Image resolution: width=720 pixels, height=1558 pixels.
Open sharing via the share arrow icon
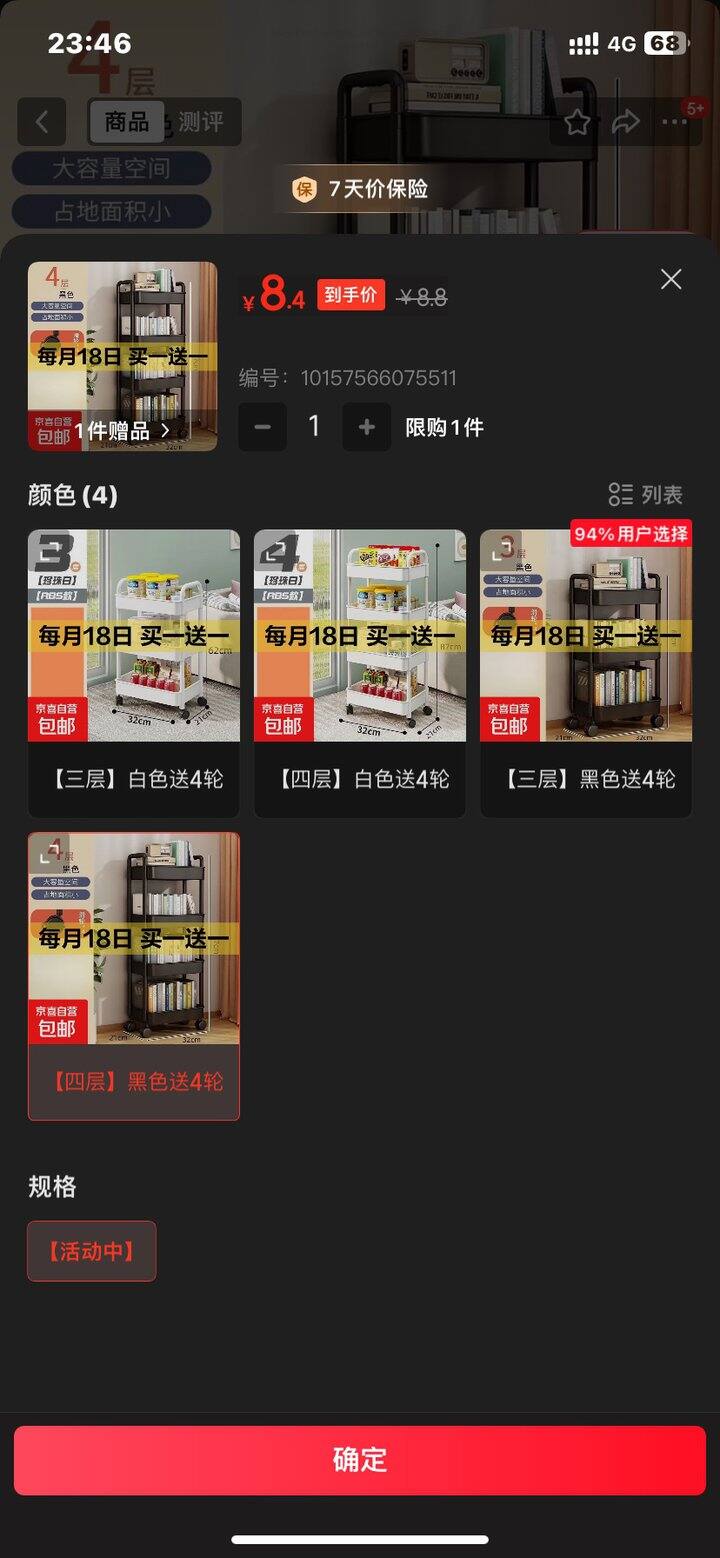(628, 121)
